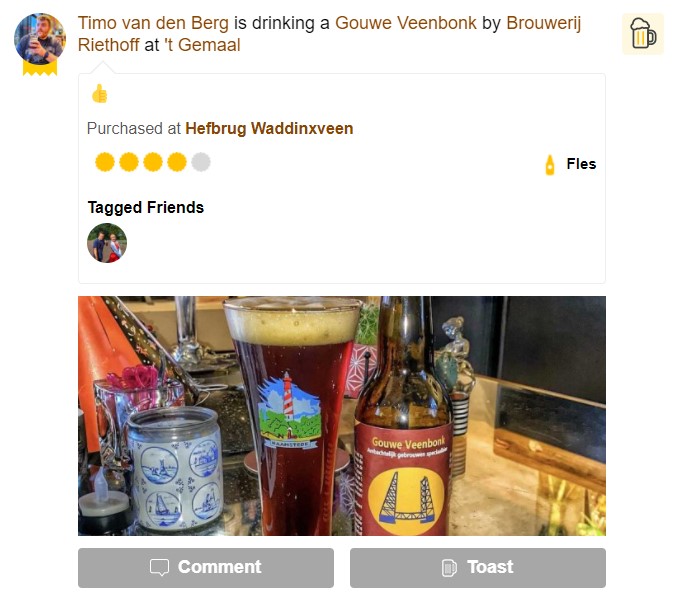Screen dimensions: 680x601
Task: Open Brouwerij Riethoff brewery page
Action: (543, 23)
